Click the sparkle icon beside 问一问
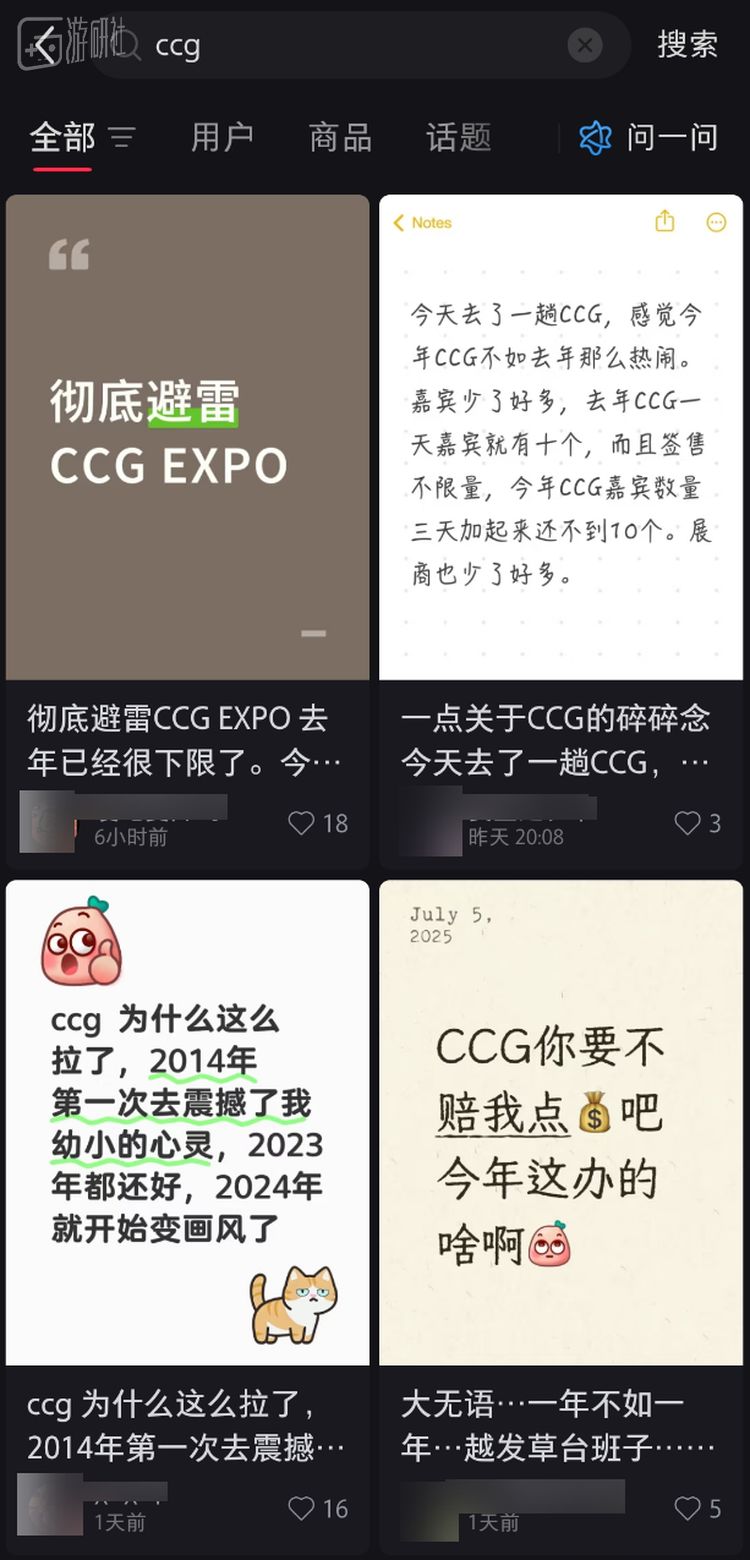This screenshot has width=750, height=1560. coord(594,139)
